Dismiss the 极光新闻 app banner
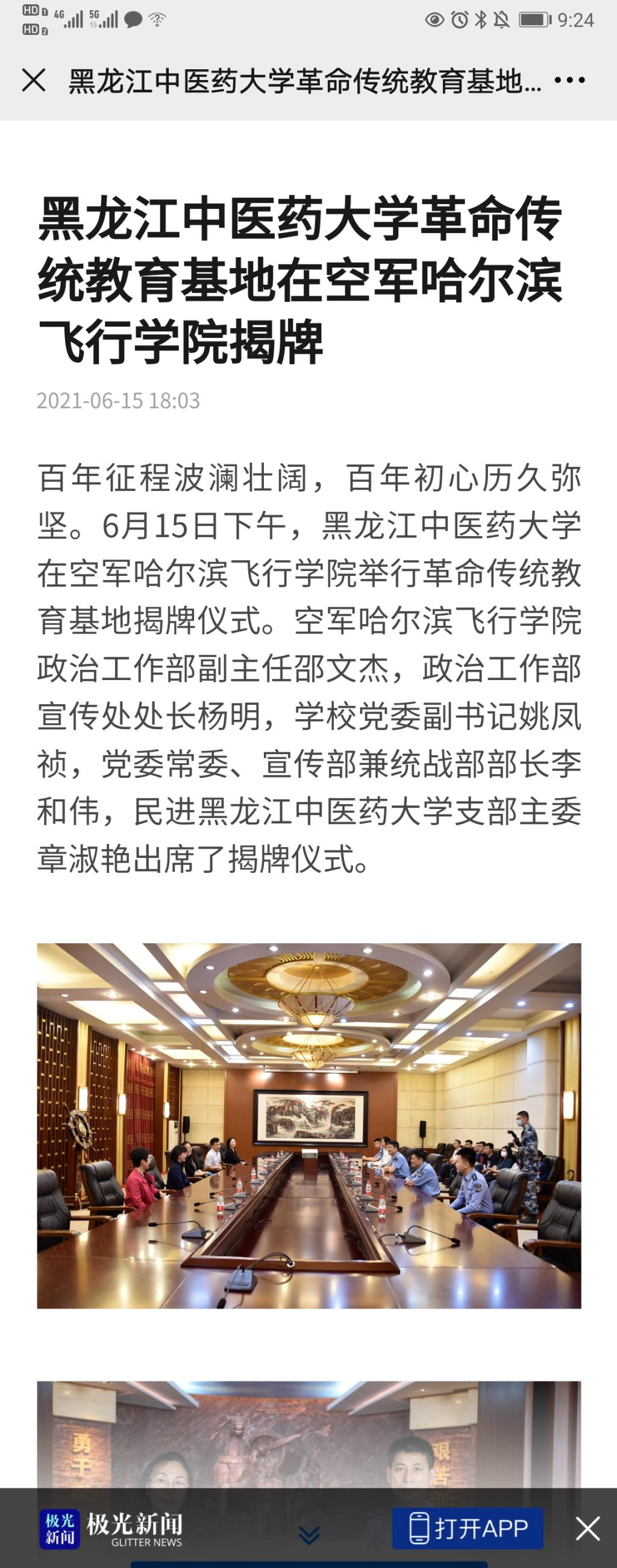The height and width of the screenshot is (1568, 617). point(587,1528)
